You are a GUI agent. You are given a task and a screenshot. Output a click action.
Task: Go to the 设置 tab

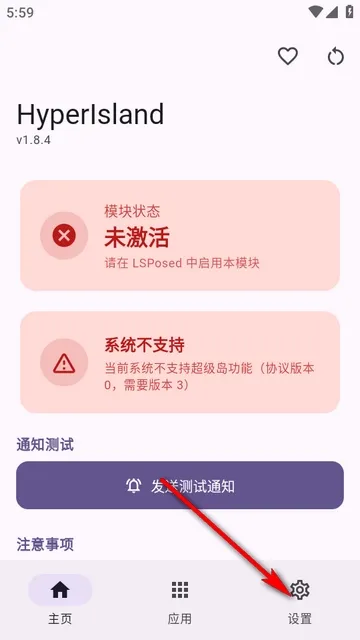(300, 600)
